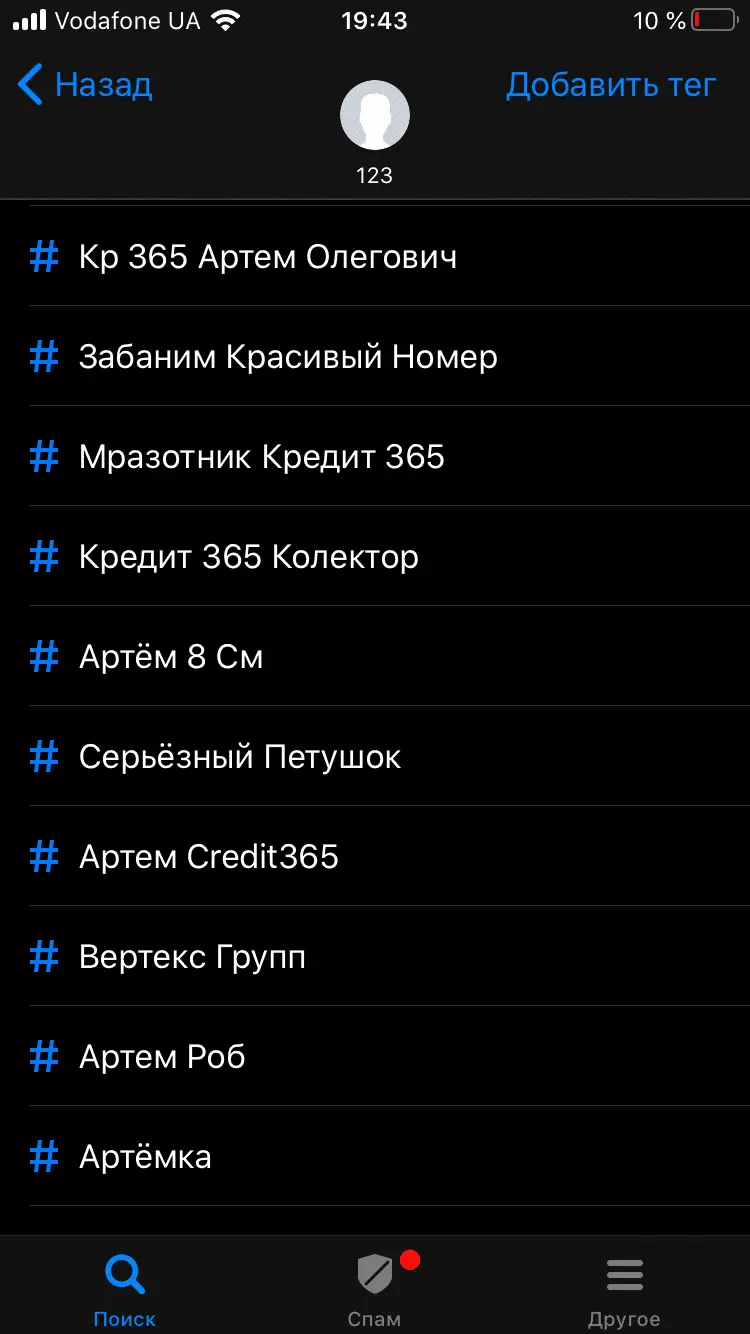Tap Добавить тег to add a tag
The width and height of the screenshot is (750, 1334).
click(x=611, y=85)
